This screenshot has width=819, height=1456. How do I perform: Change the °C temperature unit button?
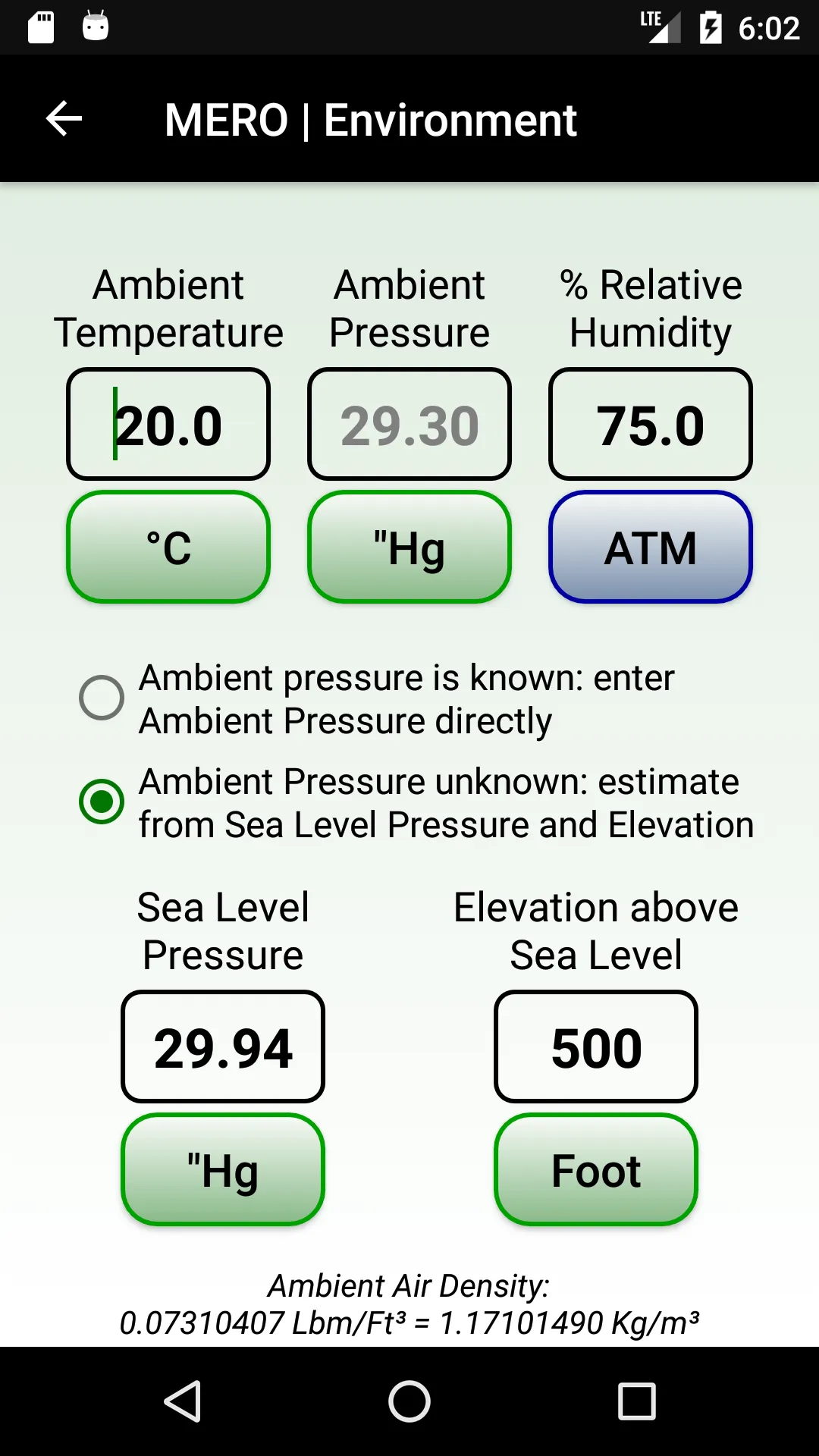click(168, 548)
